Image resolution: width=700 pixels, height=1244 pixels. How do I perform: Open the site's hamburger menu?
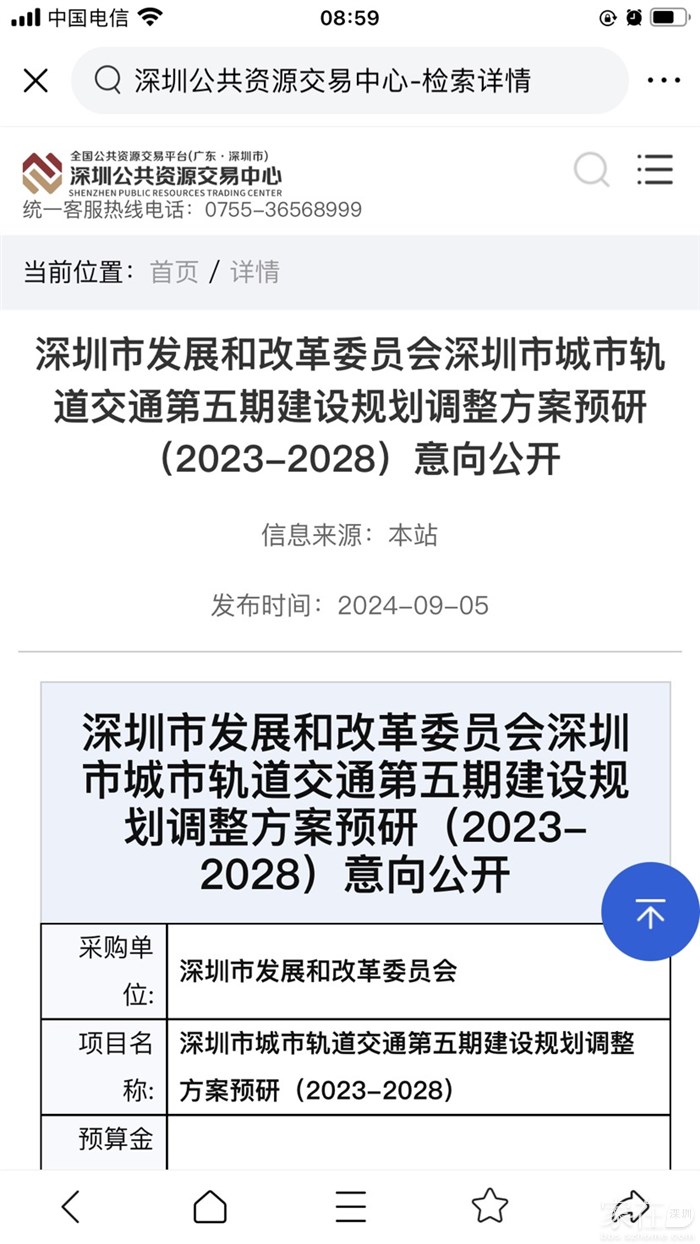655,171
